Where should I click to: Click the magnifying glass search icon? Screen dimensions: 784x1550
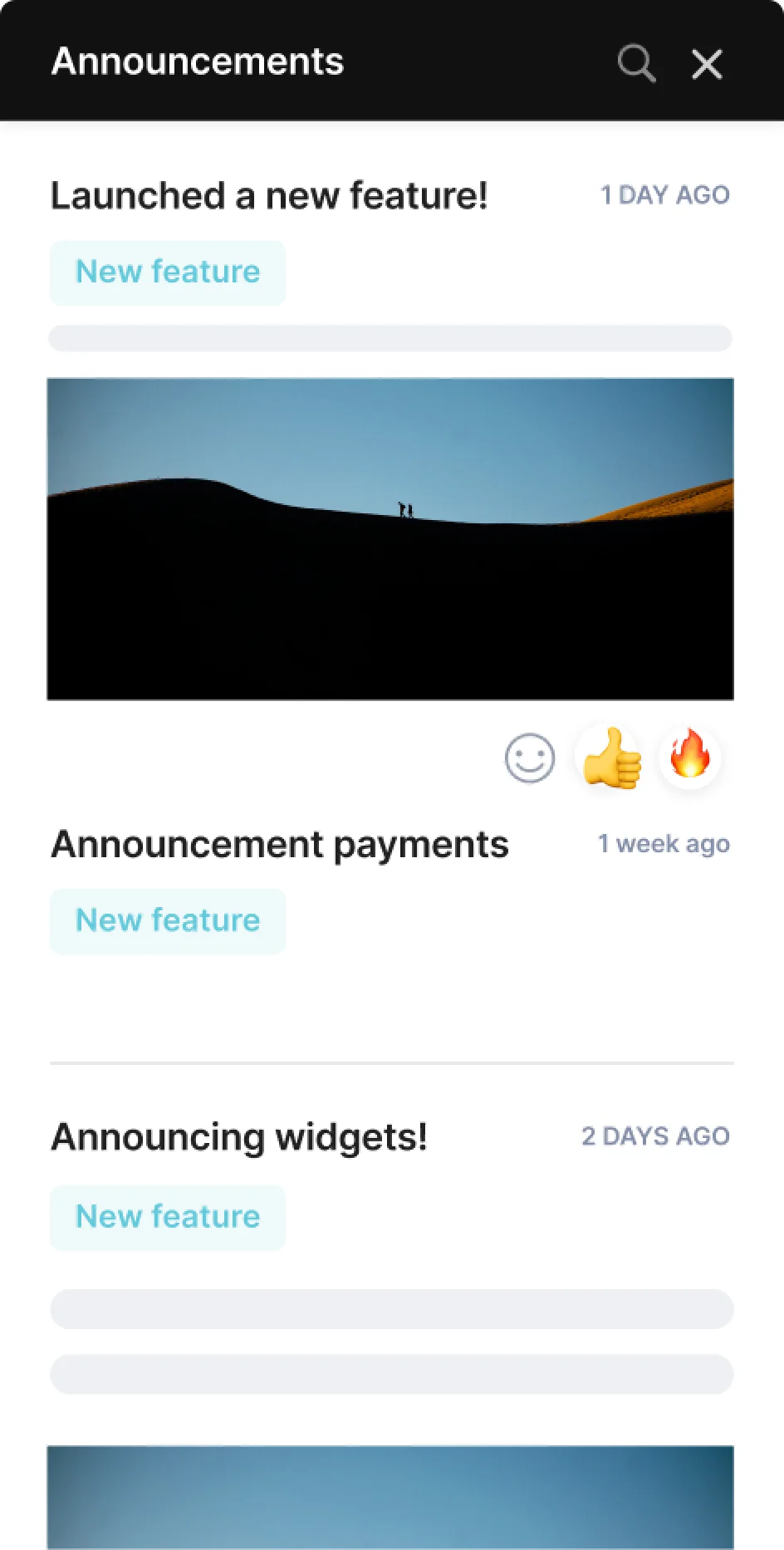pyautogui.click(x=636, y=63)
